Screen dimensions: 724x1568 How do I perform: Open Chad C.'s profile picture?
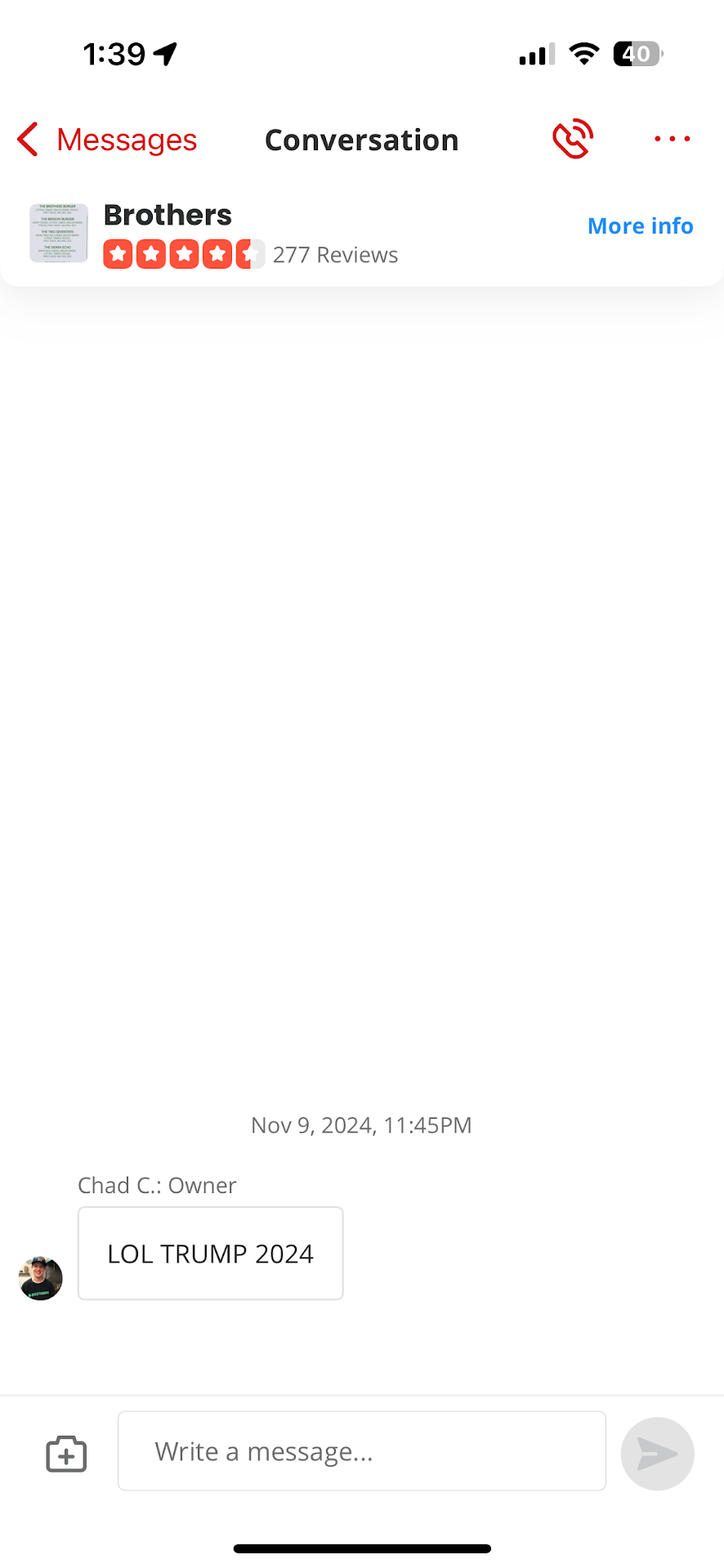coord(41,1278)
